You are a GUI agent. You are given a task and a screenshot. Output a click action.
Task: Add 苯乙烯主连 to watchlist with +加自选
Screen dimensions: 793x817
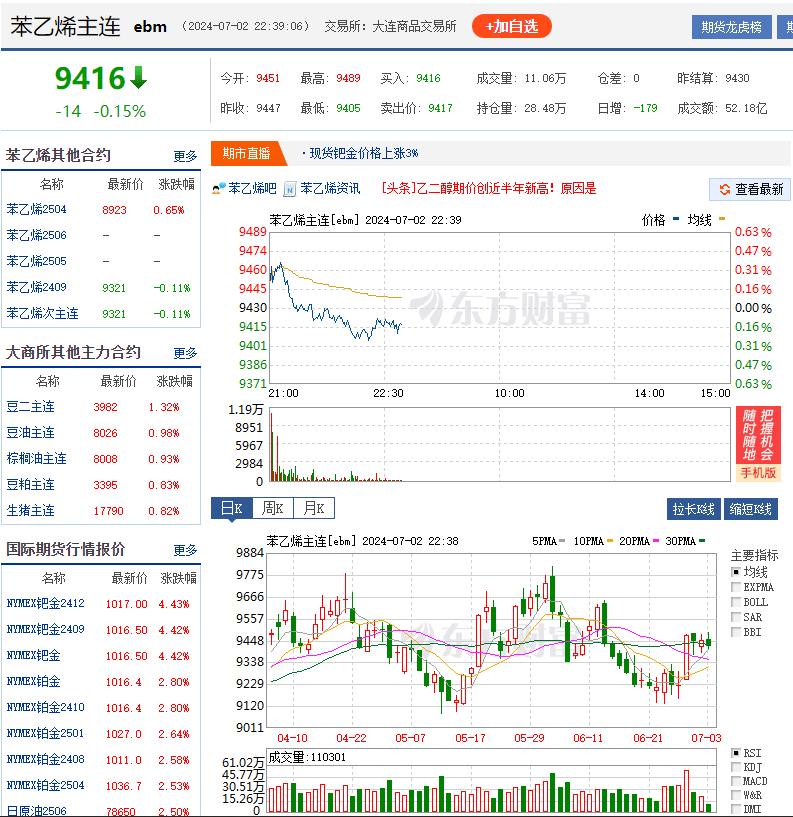(511, 26)
